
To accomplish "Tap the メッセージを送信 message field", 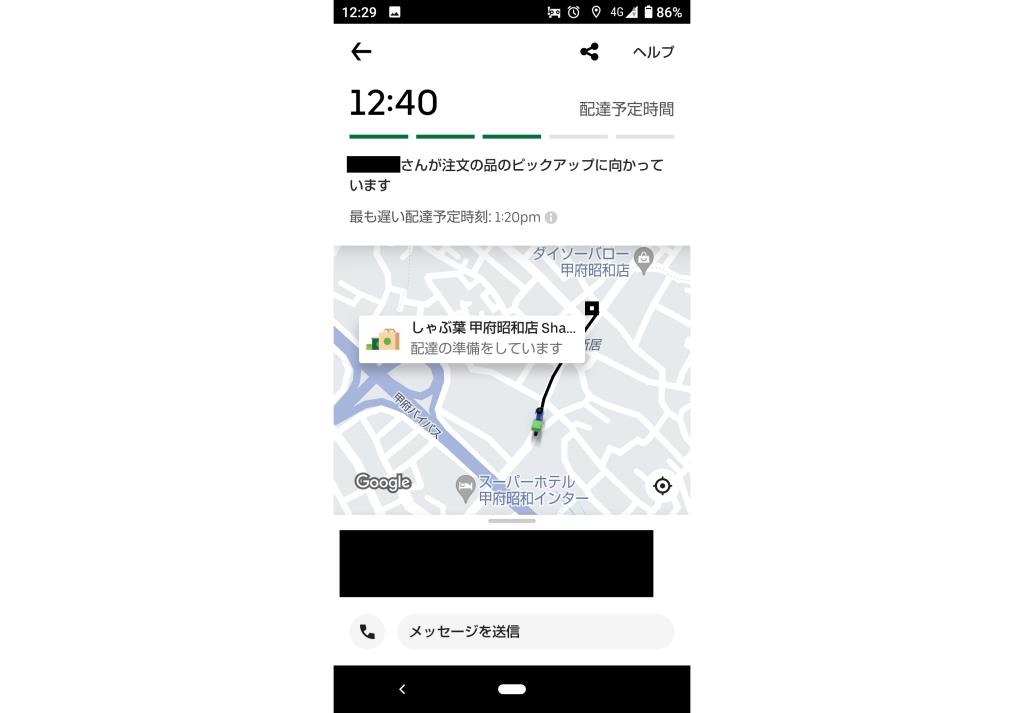I will 535,632.
